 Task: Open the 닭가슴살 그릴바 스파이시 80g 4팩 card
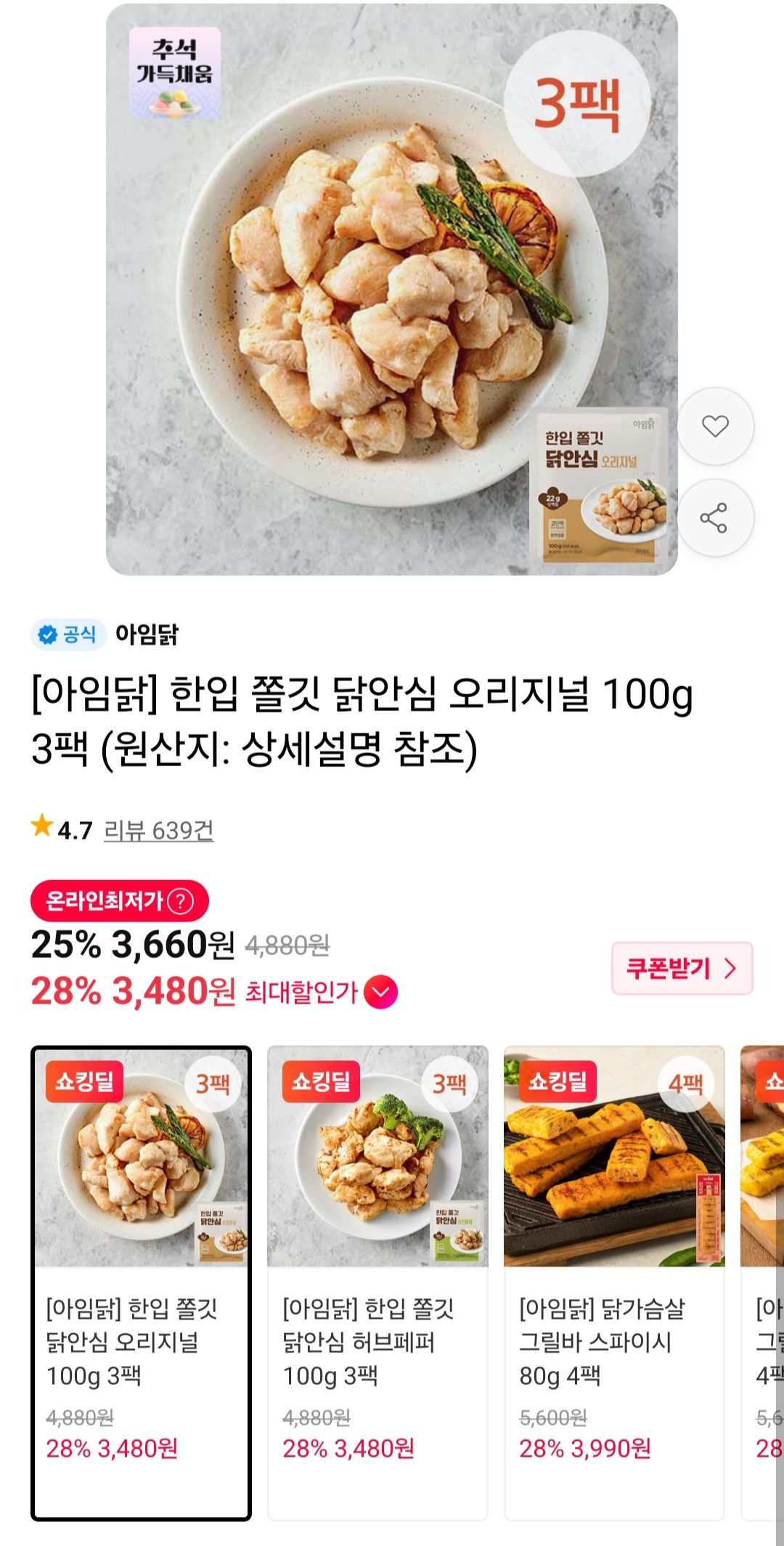pos(614,1283)
